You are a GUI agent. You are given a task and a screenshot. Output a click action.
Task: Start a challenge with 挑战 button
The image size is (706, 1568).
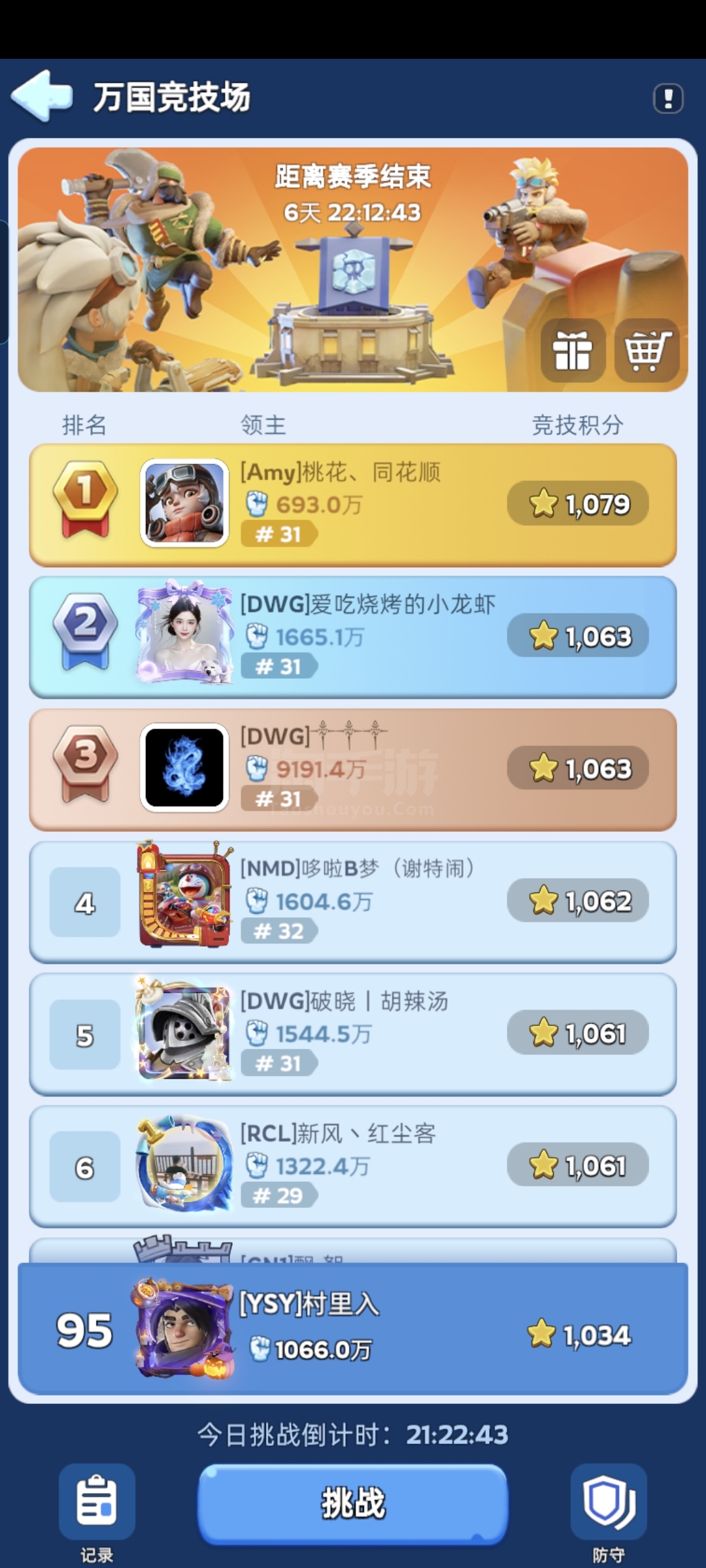[353, 1503]
